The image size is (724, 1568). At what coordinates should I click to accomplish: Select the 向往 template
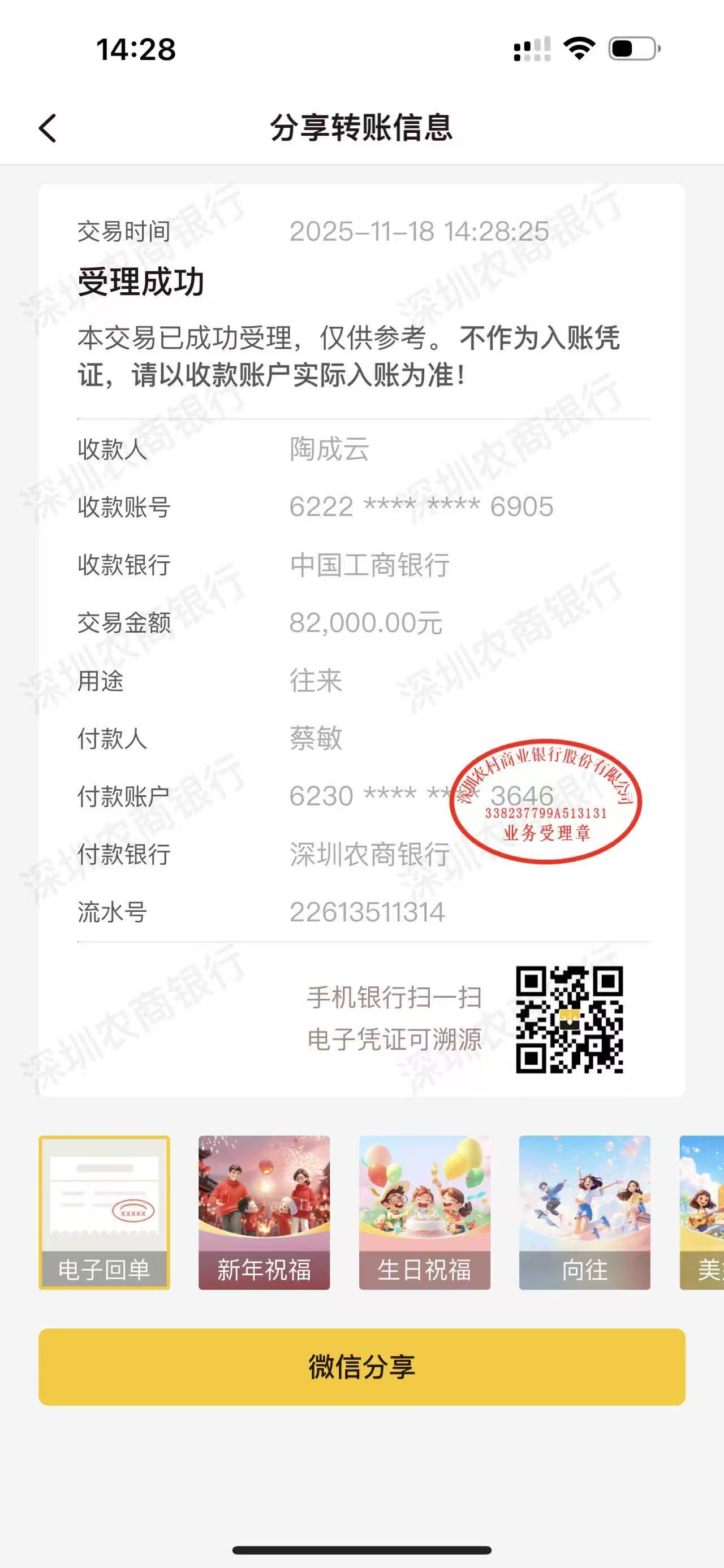pyautogui.click(x=584, y=1212)
